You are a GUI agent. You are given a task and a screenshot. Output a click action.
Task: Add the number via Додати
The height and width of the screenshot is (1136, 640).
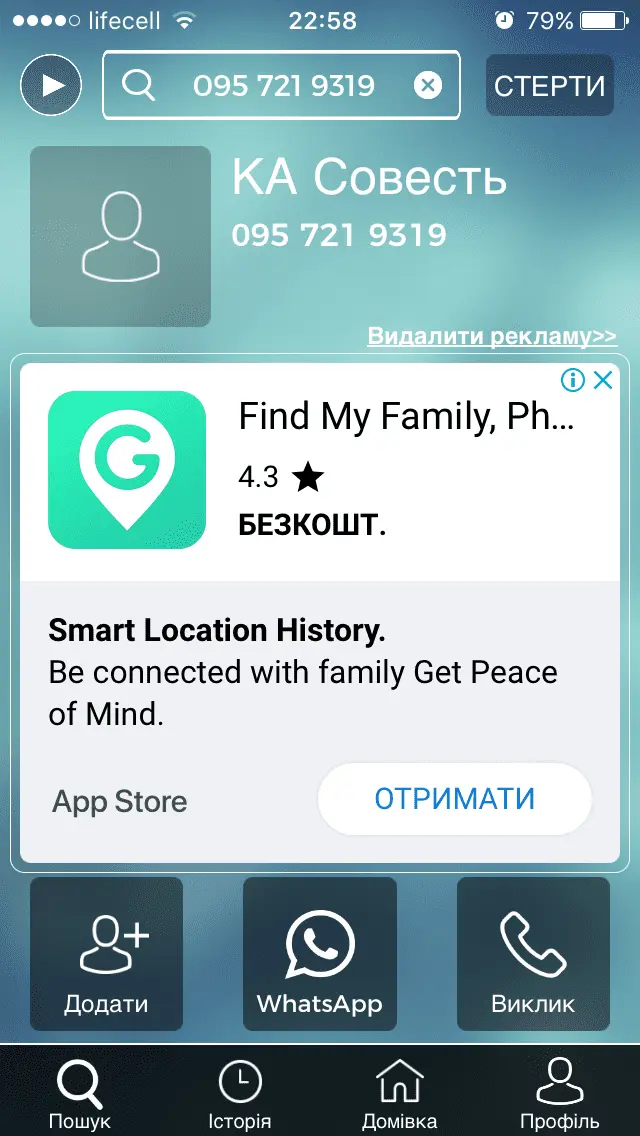click(106, 953)
